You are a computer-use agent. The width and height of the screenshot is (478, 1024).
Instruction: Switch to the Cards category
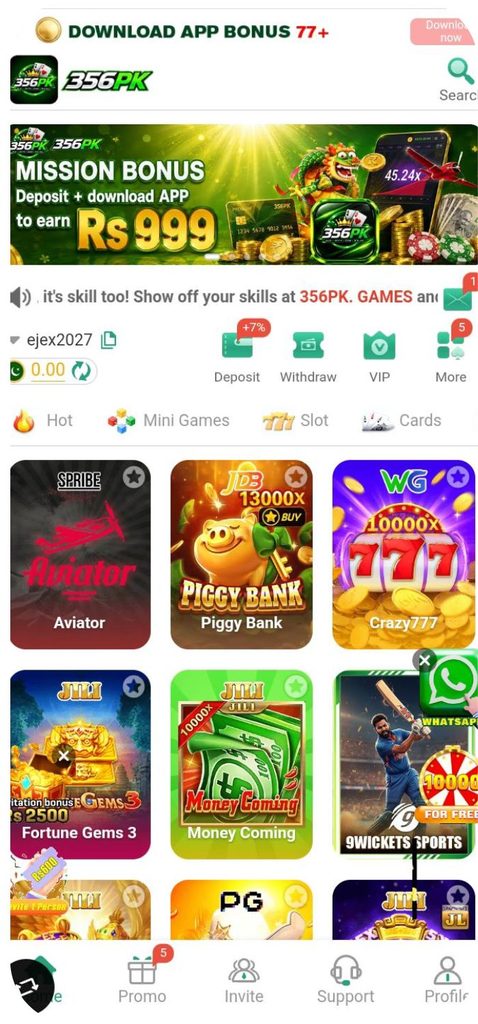pos(402,421)
